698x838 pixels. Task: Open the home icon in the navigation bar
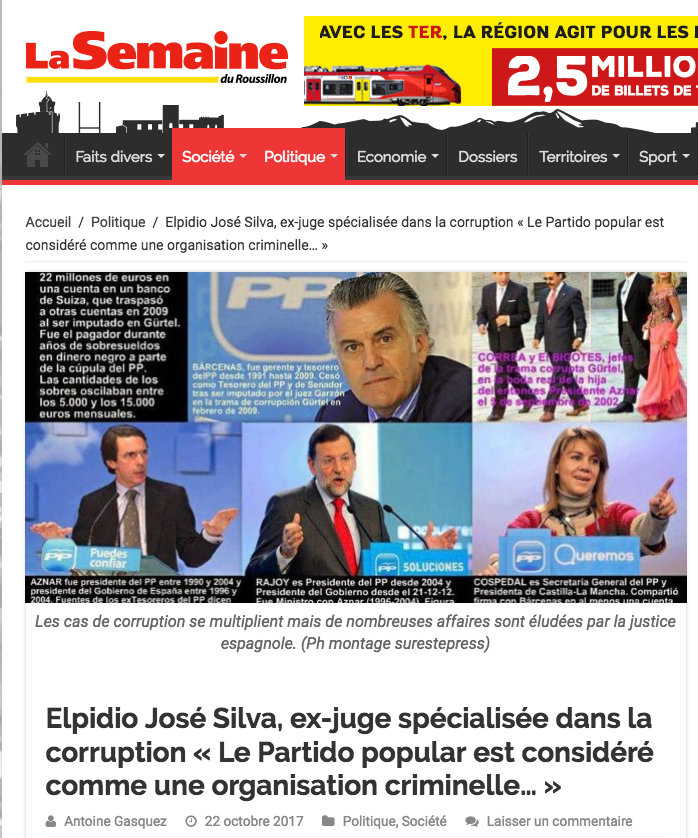click(x=38, y=156)
